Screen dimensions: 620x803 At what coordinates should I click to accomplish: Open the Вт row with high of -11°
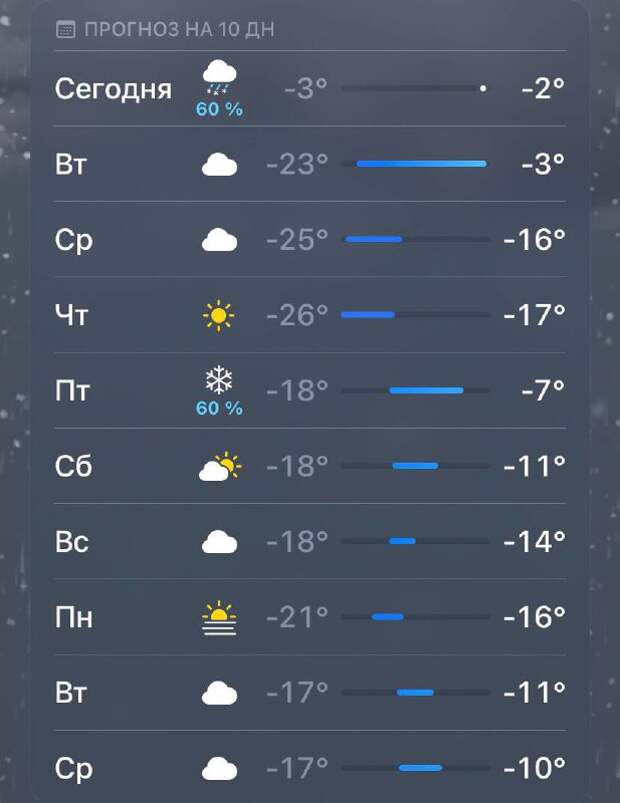tap(310, 693)
